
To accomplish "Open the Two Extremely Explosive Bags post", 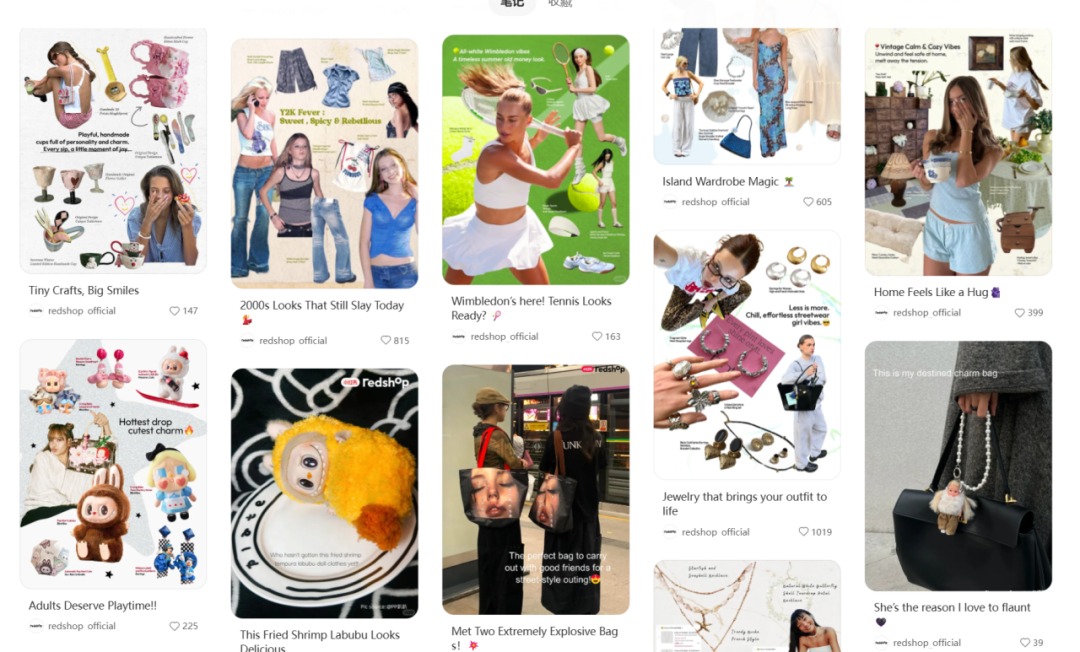I will pyautogui.click(x=535, y=489).
